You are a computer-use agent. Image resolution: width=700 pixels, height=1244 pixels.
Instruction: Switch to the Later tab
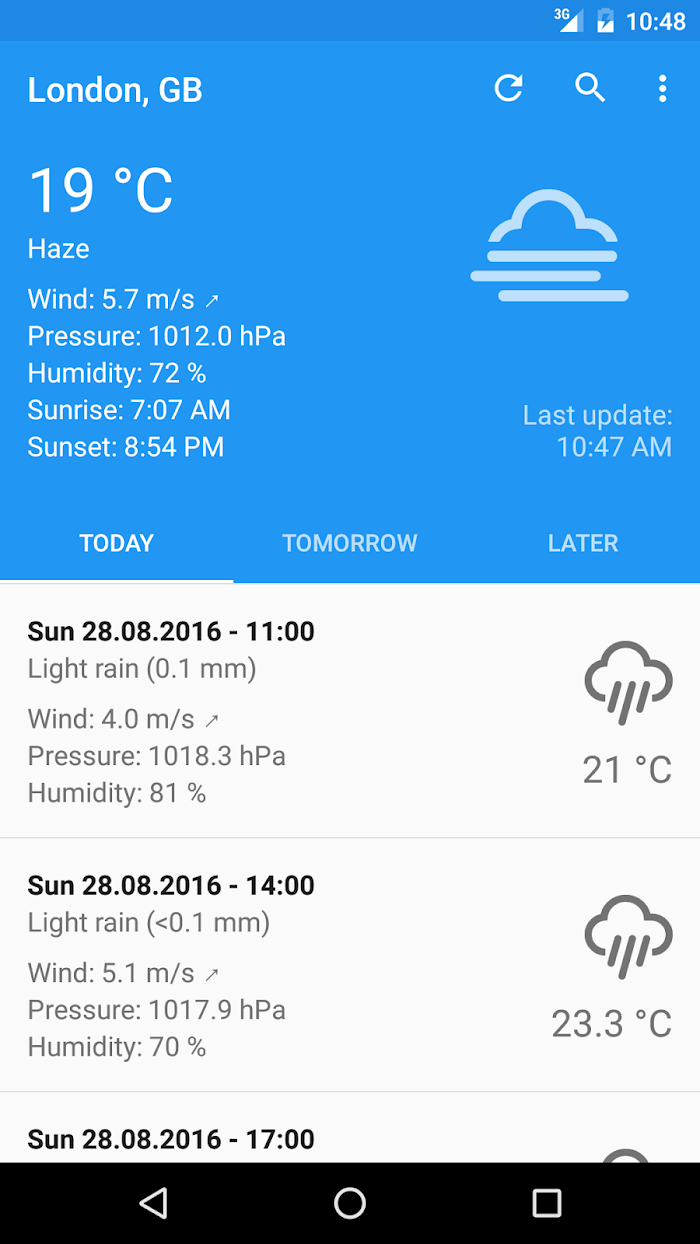[583, 543]
